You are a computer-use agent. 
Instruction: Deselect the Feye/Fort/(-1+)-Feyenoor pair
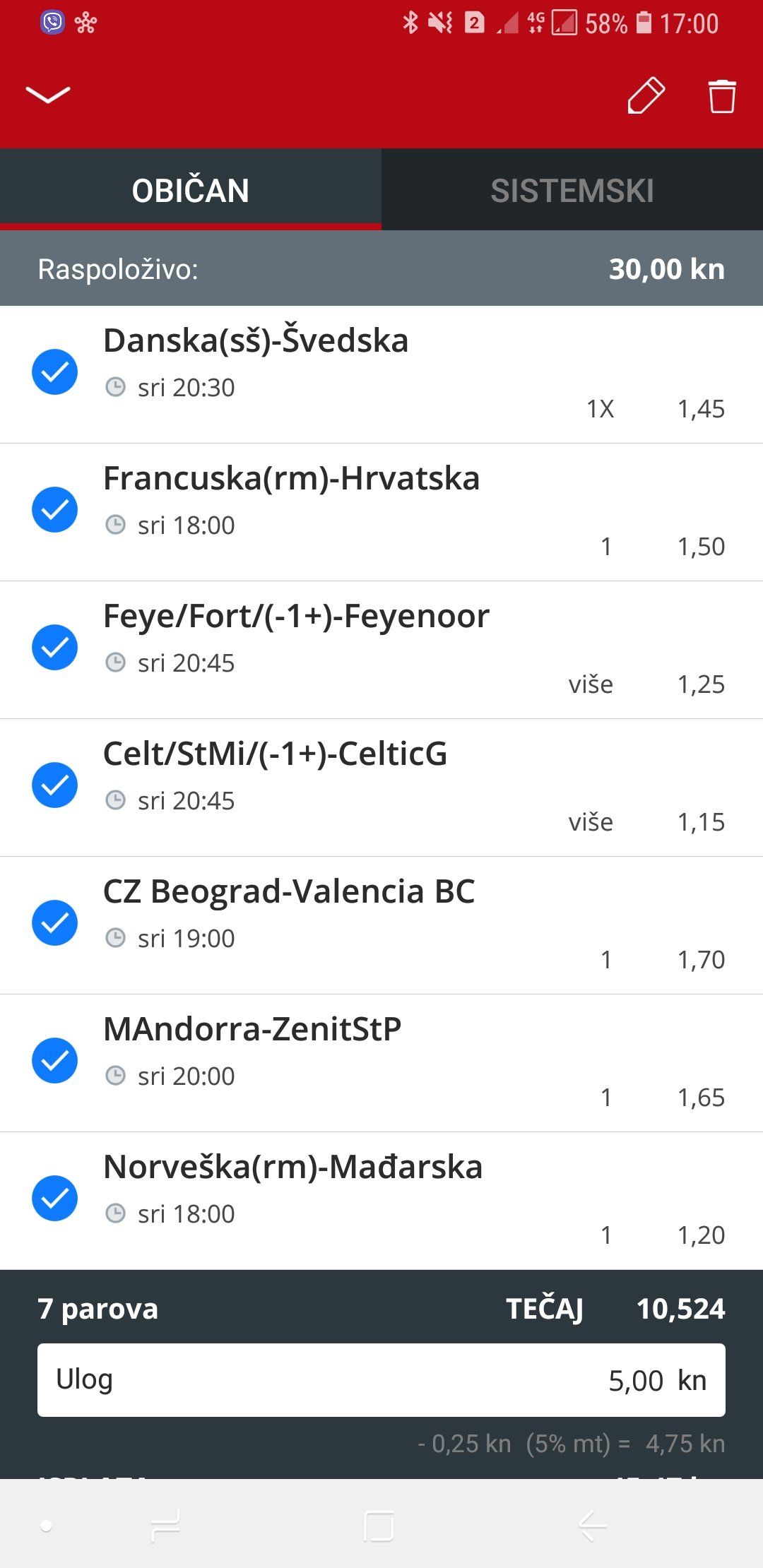point(54,647)
